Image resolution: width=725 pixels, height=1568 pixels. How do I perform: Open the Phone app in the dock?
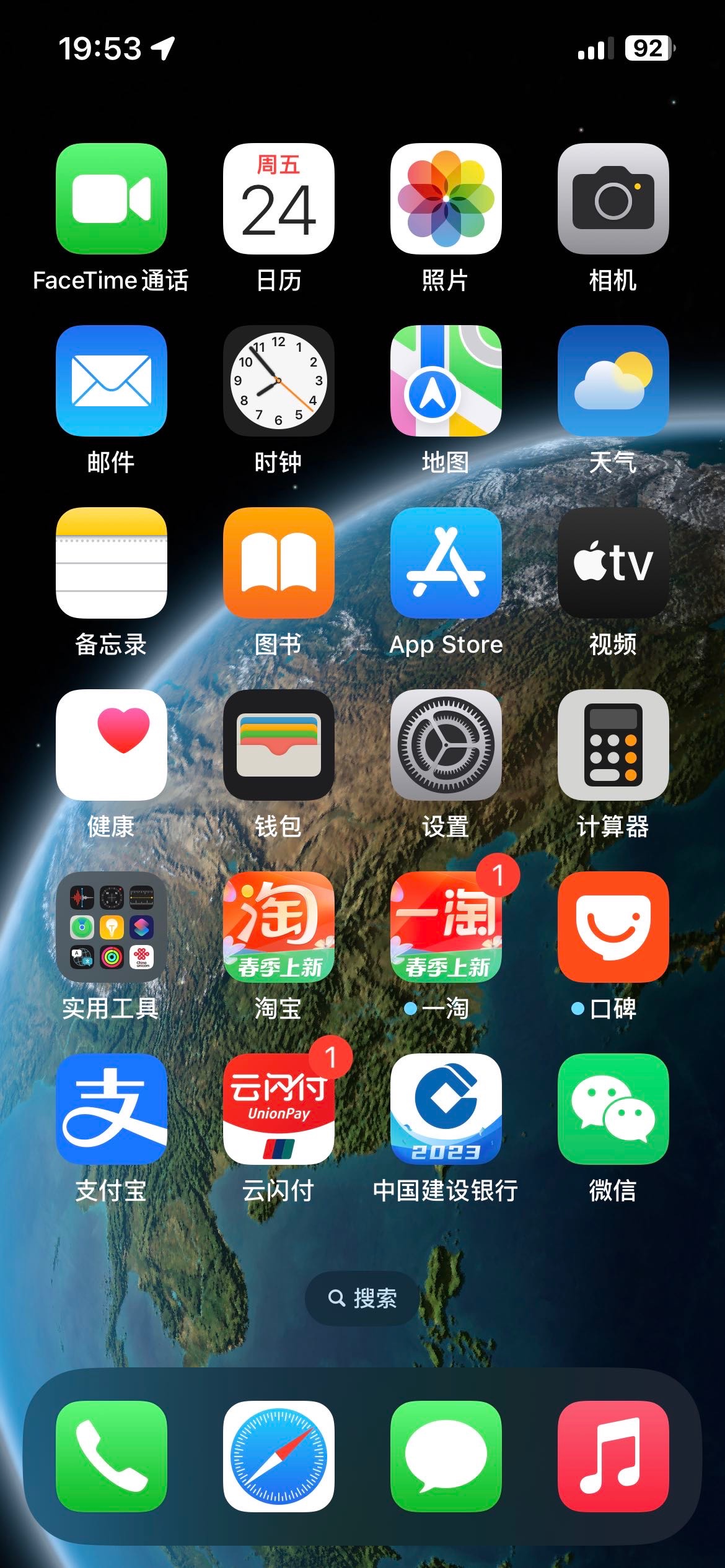click(112, 1457)
